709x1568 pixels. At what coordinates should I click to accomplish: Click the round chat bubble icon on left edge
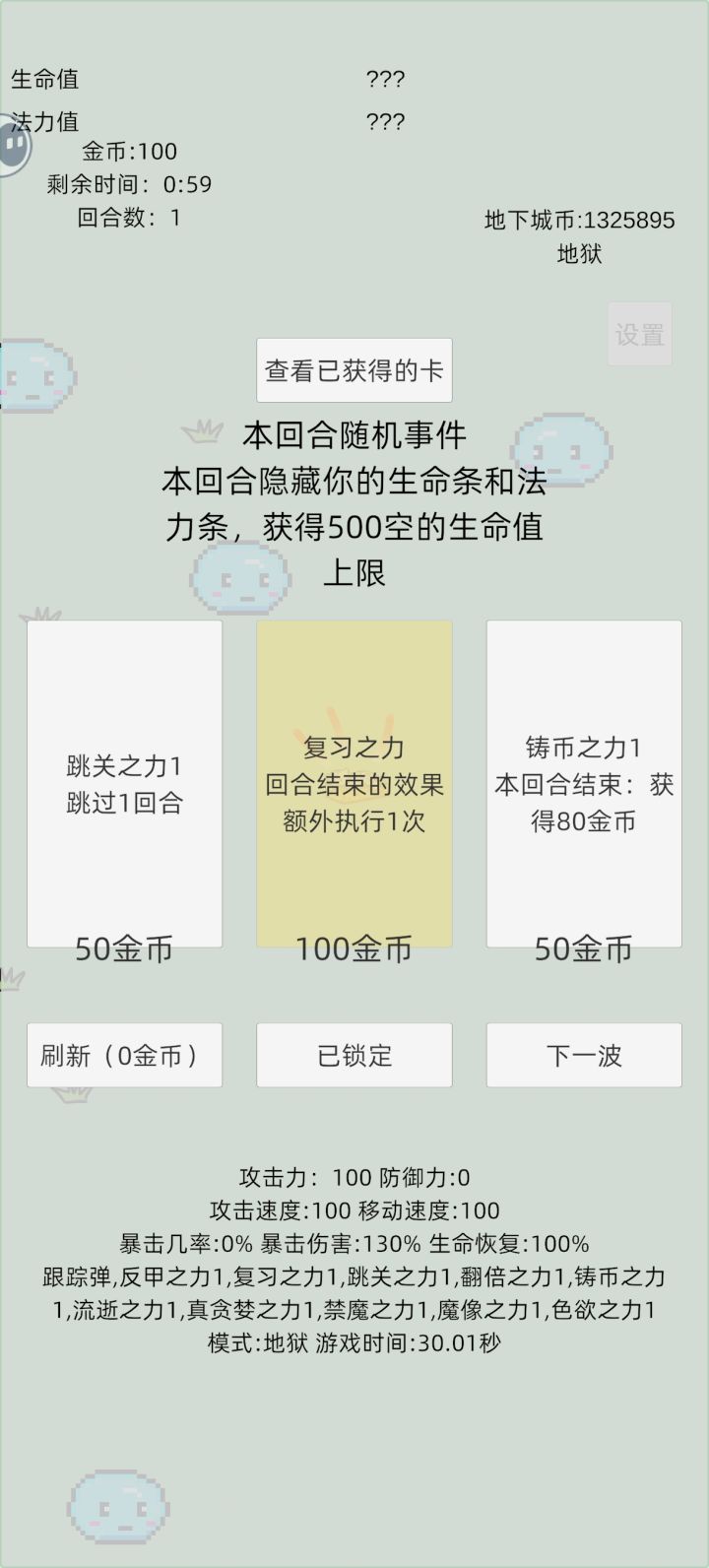pyautogui.click(x=12, y=145)
